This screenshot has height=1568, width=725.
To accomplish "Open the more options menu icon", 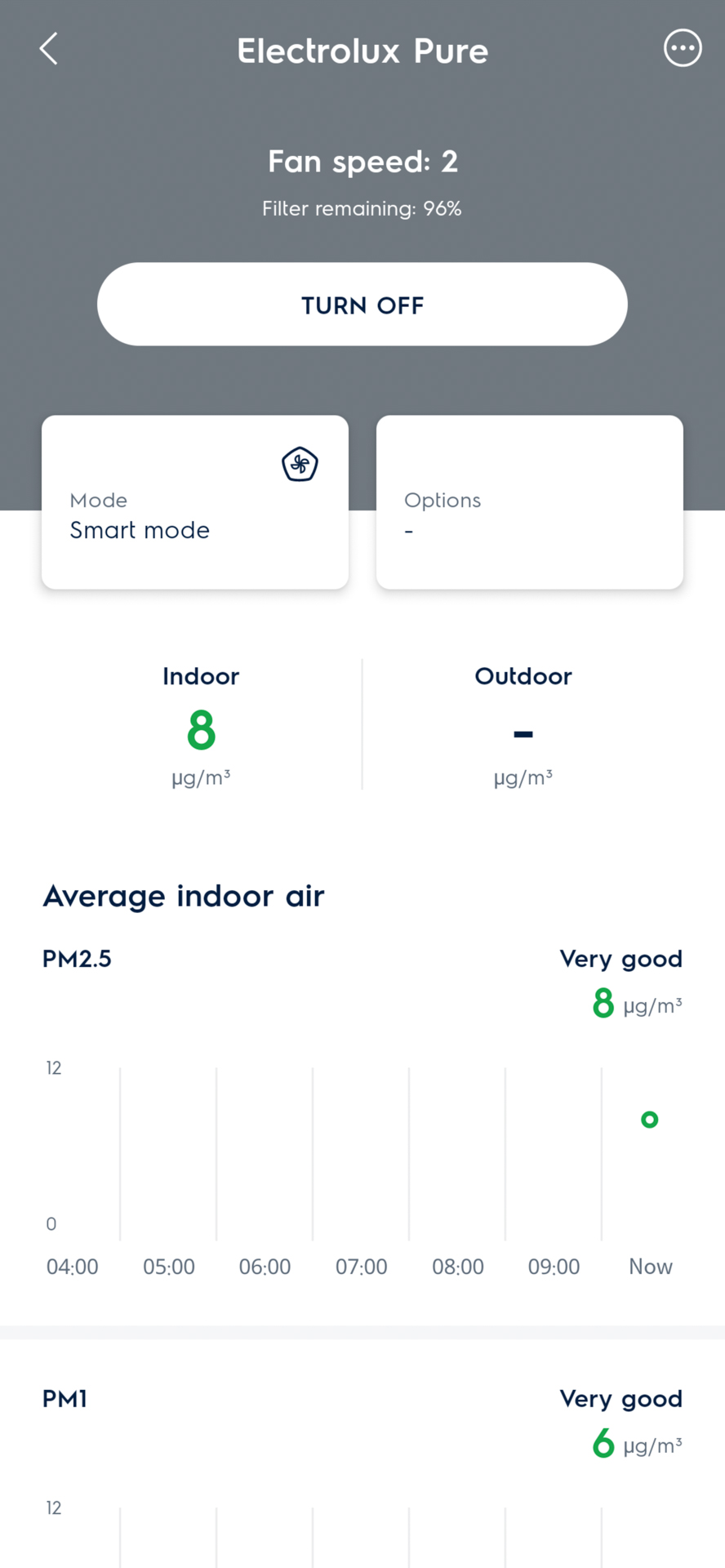I will [683, 49].
